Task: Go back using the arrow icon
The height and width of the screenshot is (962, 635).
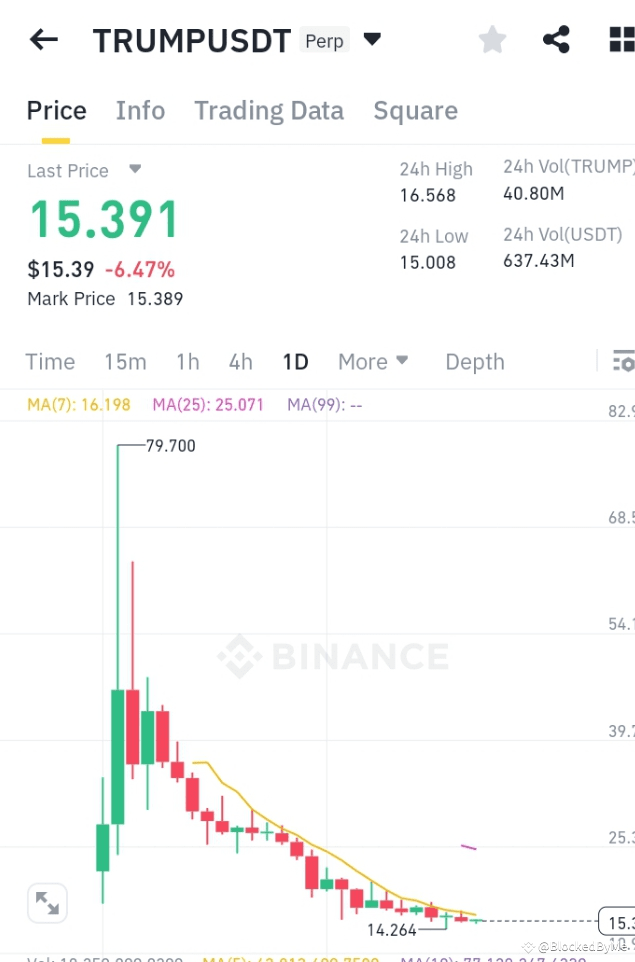Action: [x=44, y=40]
